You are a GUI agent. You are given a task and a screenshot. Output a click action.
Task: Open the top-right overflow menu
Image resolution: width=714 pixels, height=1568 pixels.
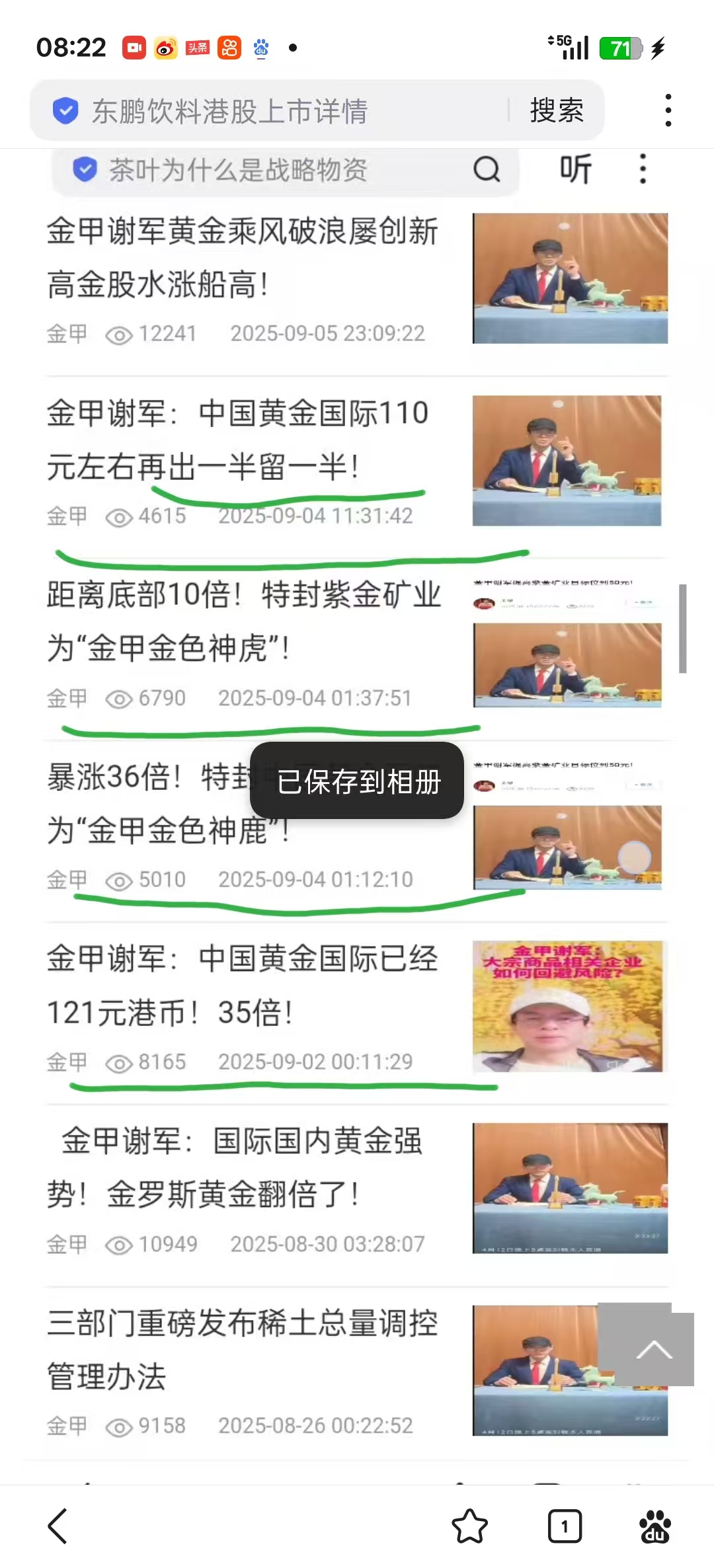point(668,110)
